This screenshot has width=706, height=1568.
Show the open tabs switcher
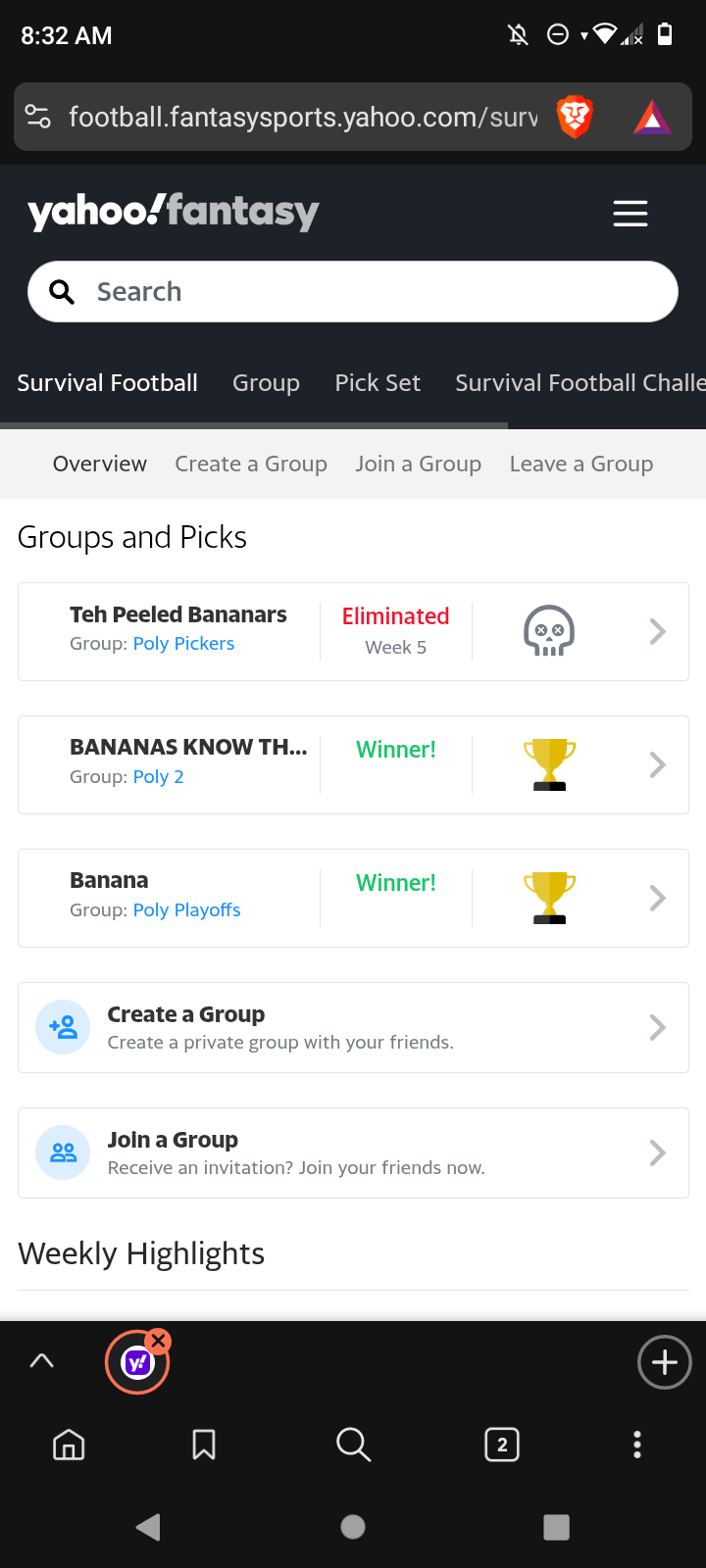tap(502, 1445)
